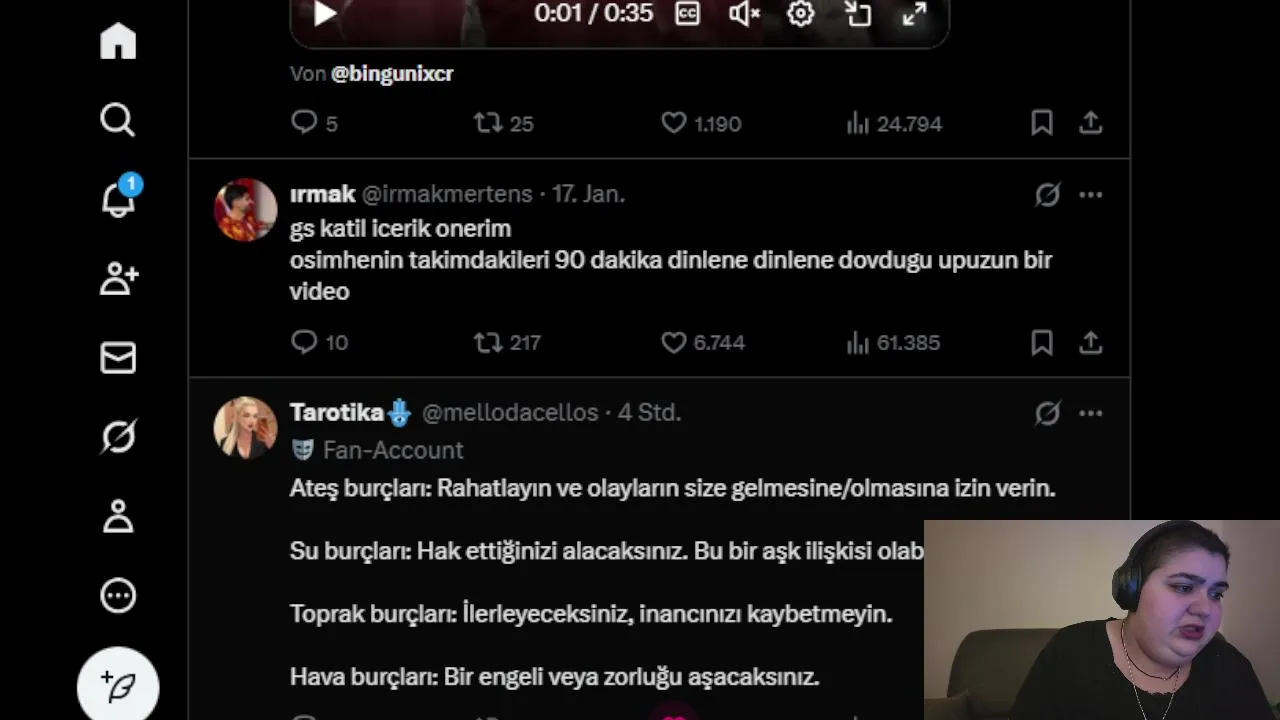Enter fullscreen video mode
The height and width of the screenshot is (720, 1280).
coord(914,14)
